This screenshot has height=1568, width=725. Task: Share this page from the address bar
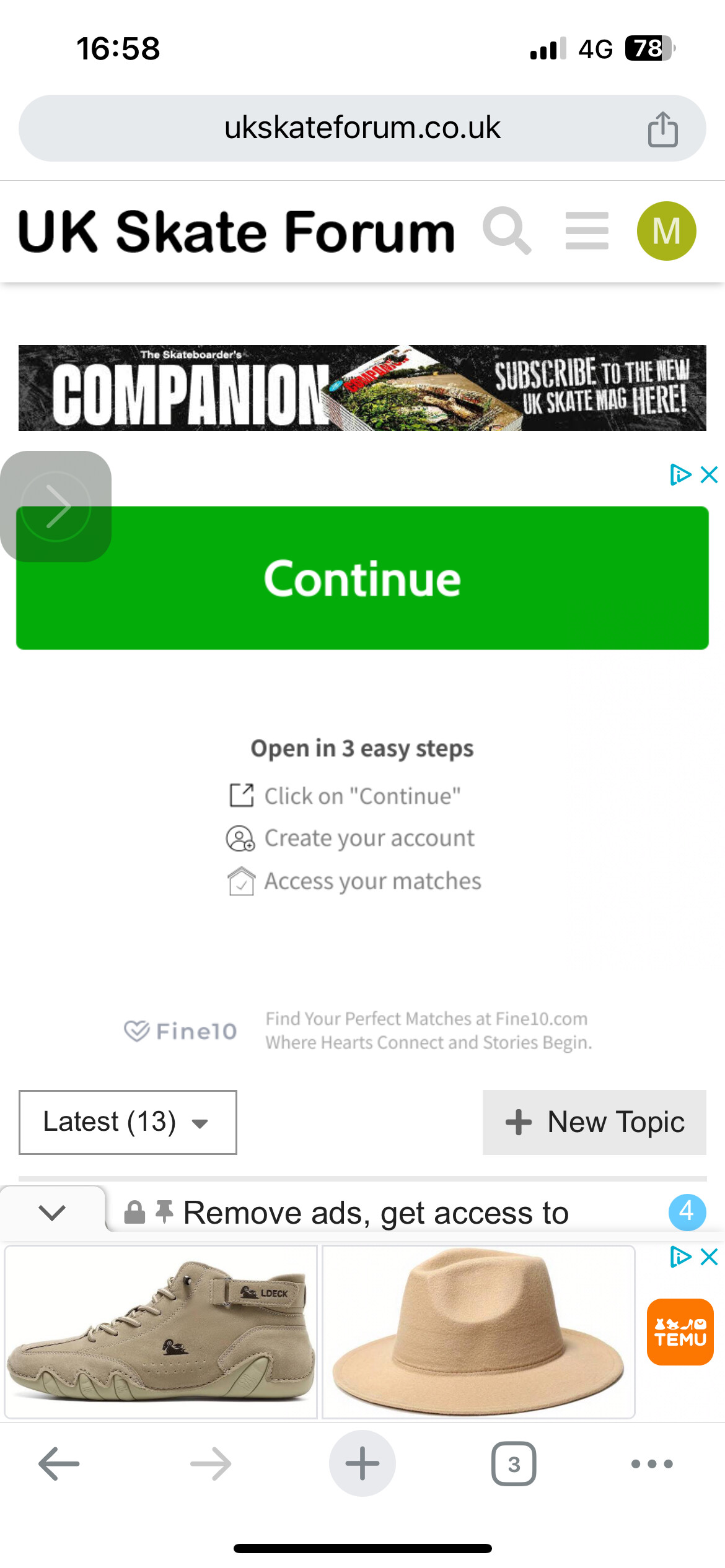coord(662,129)
